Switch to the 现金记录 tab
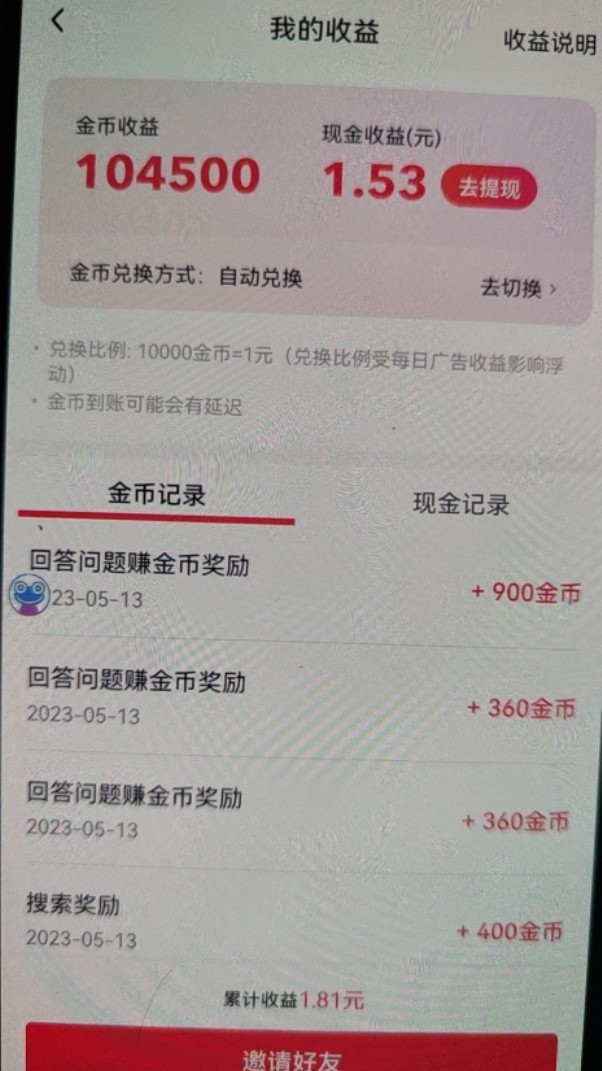 point(461,504)
